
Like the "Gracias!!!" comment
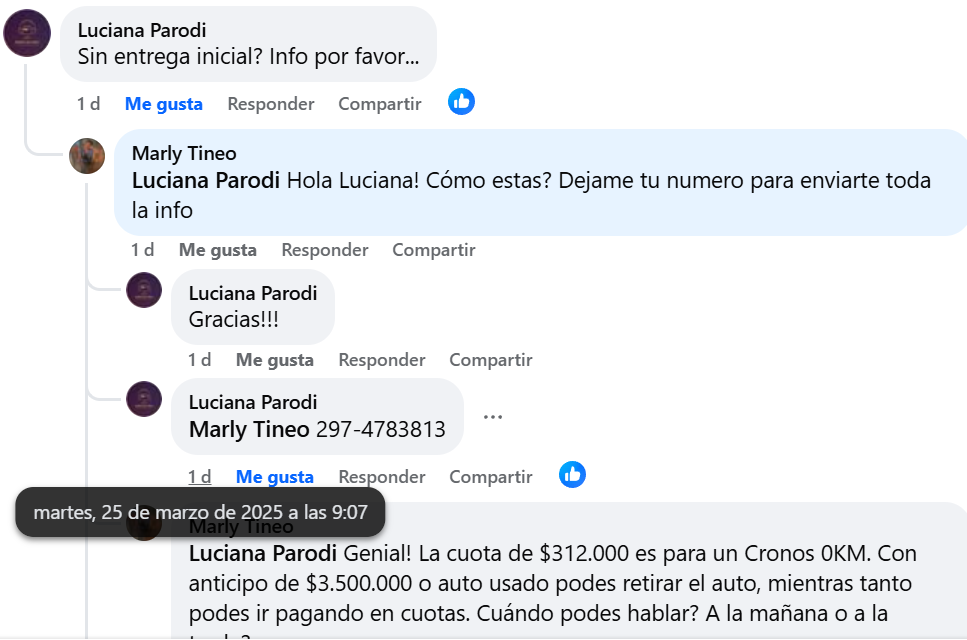pos(274,360)
